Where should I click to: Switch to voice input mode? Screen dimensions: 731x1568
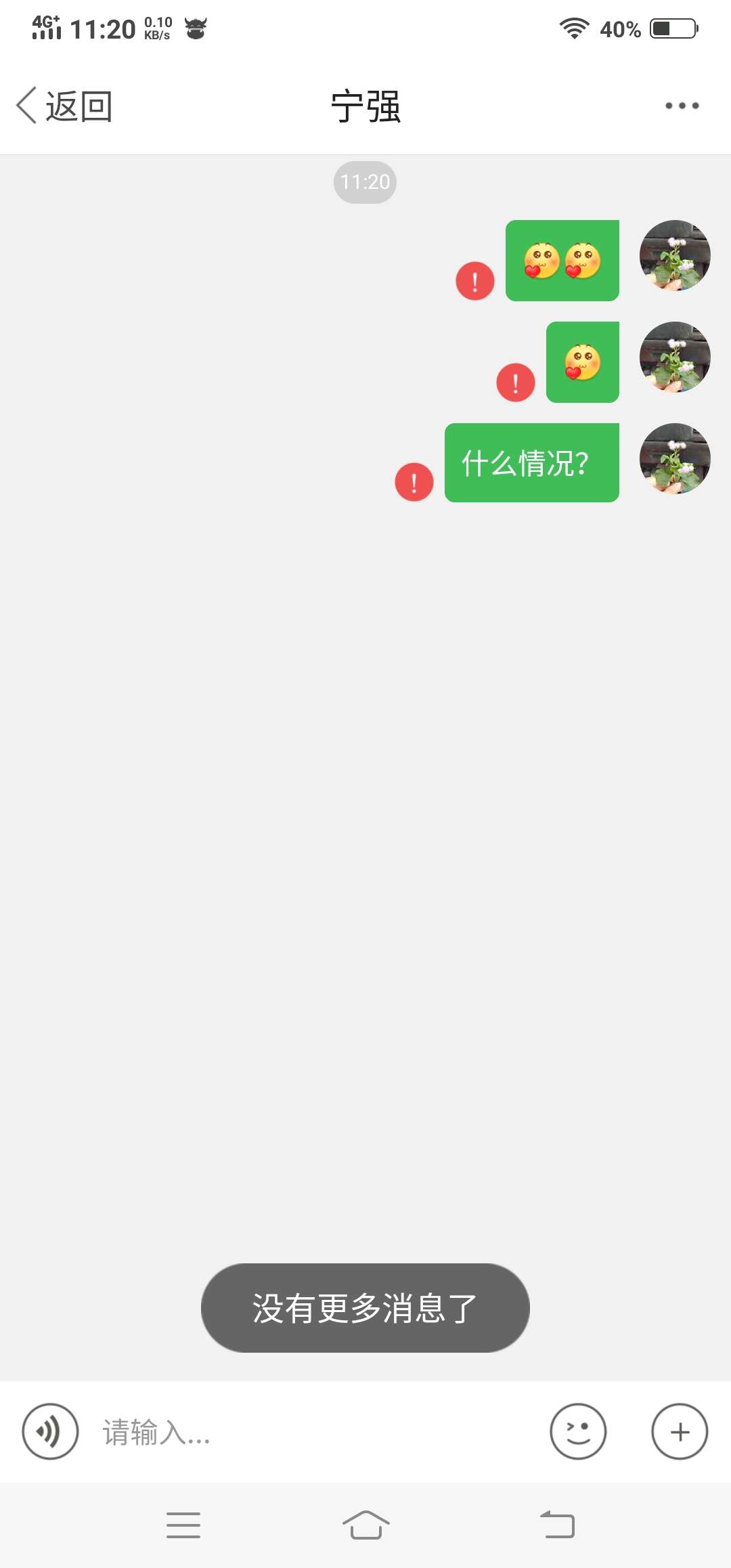point(50,1431)
